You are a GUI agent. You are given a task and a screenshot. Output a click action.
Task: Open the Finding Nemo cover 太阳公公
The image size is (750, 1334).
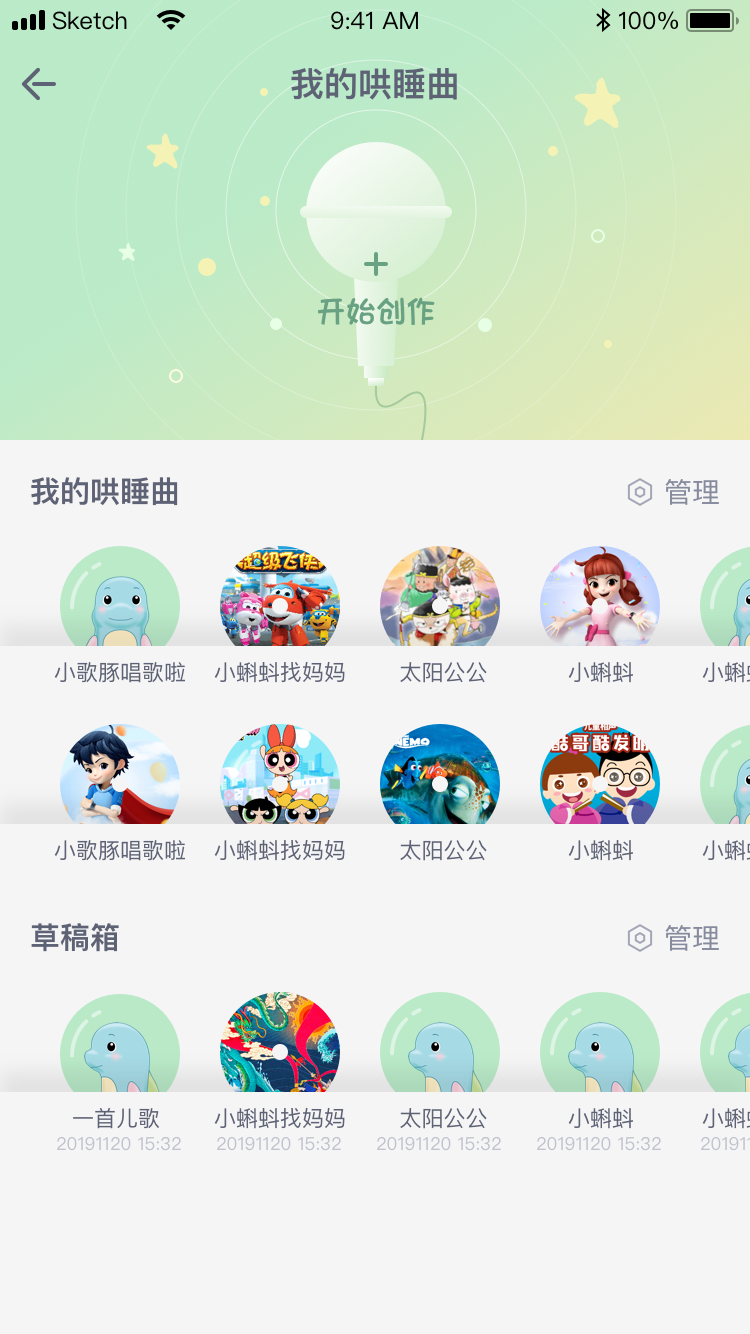440,784
